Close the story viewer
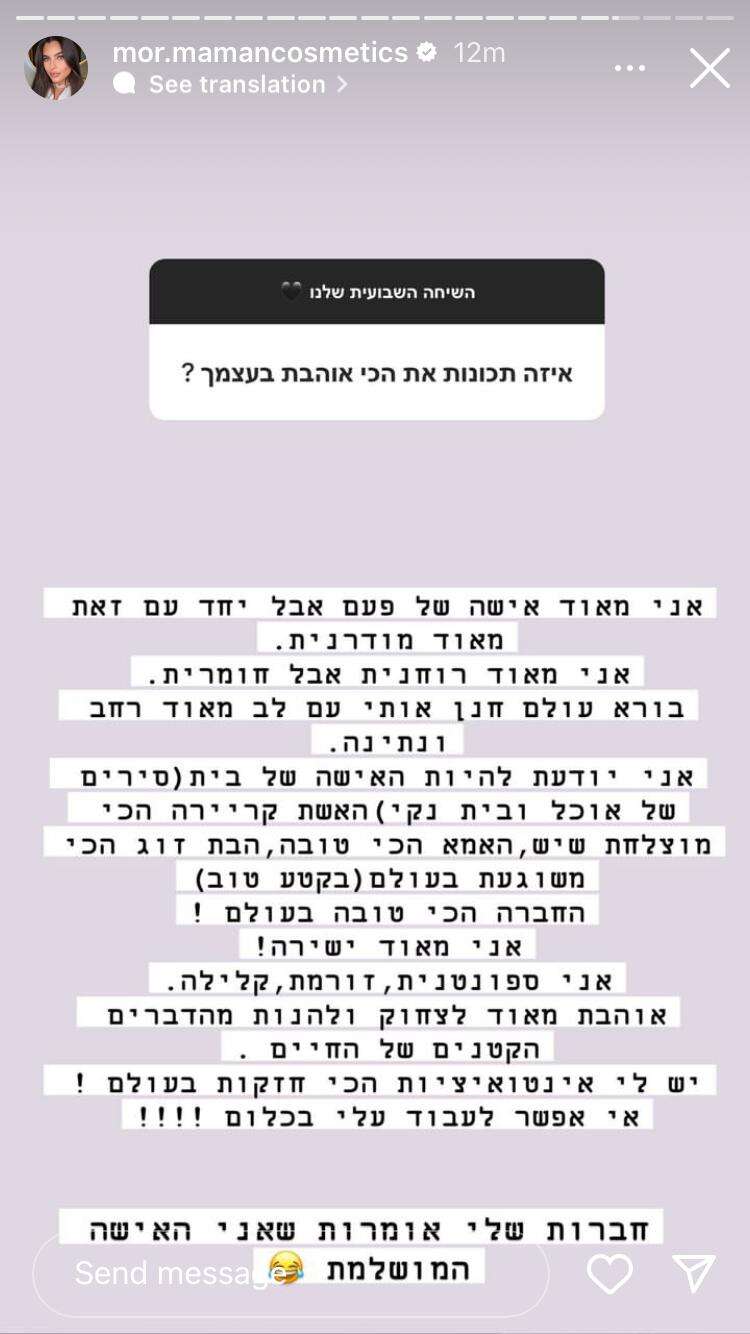Screen dimensions: 750x1334 pos(710,68)
